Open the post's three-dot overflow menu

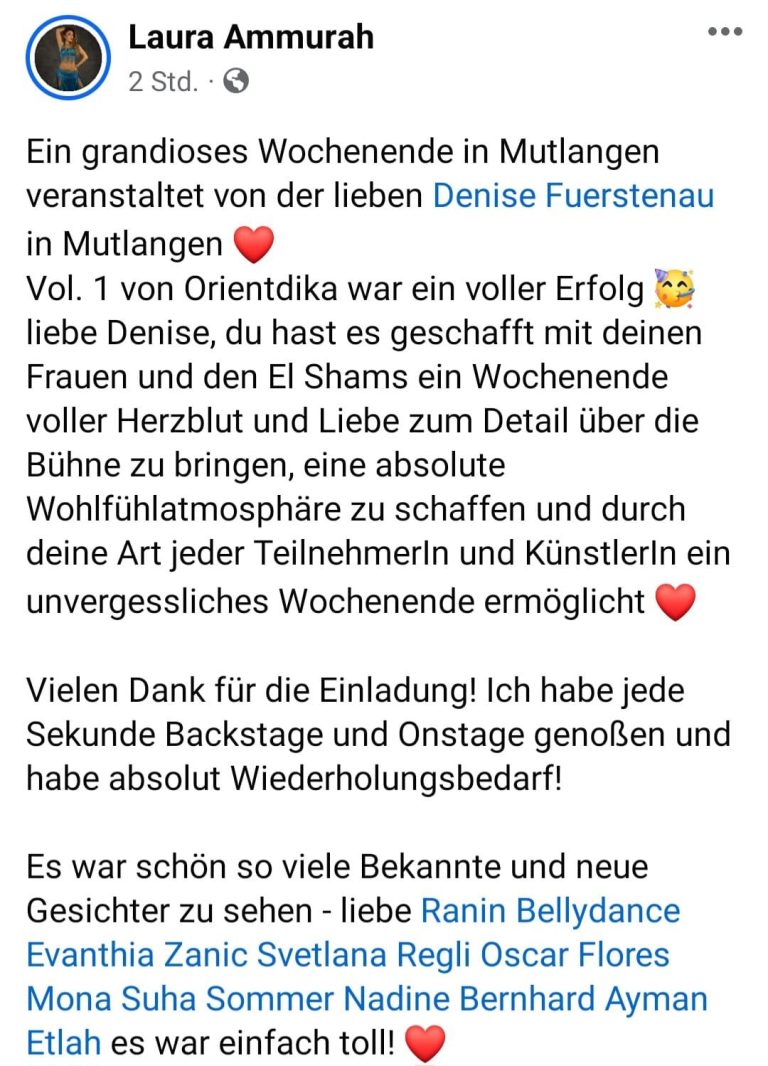pos(724,31)
